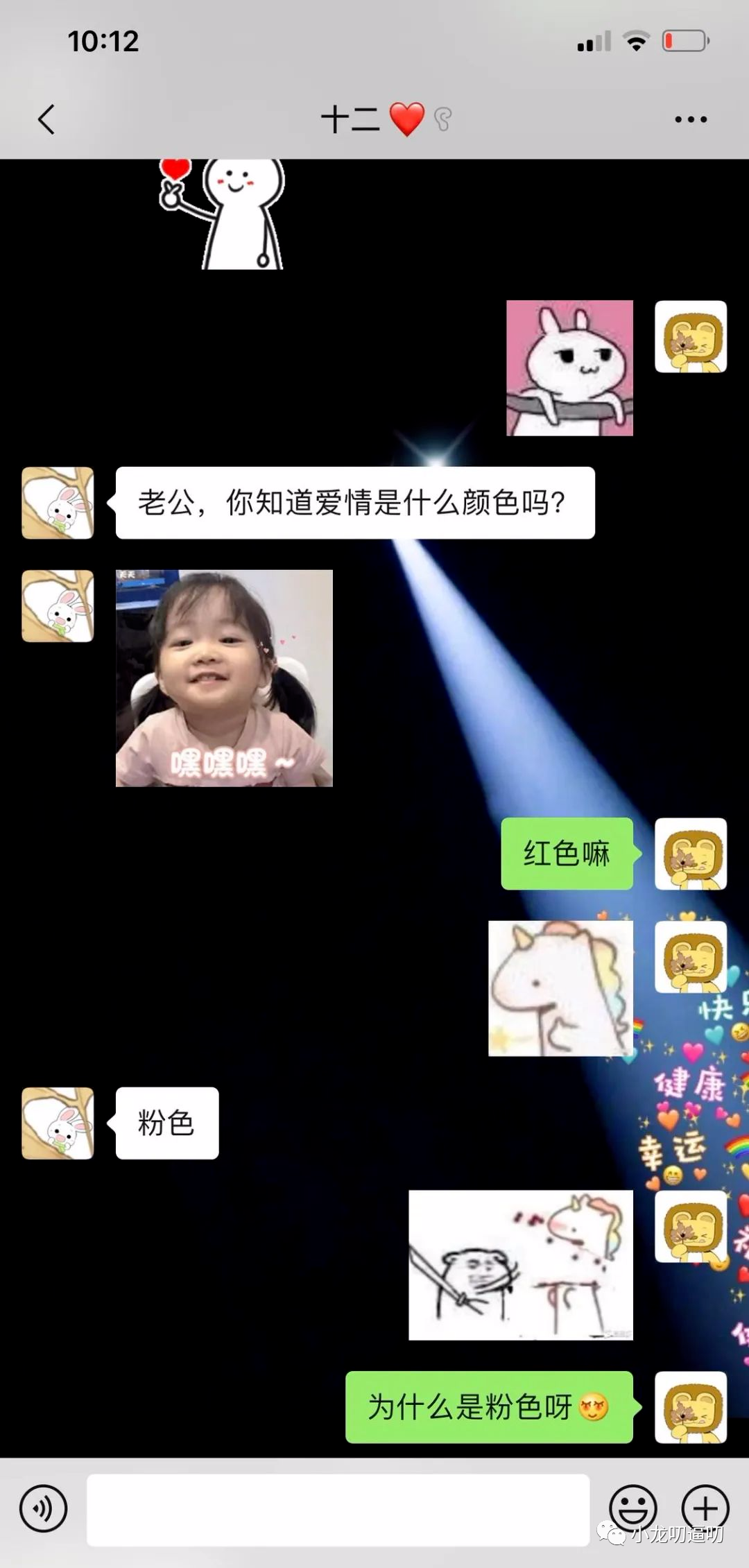749x1568 pixels.
Task: Tap the lion avatar beside 红色嘛
Action: pyautogui.click(x=691, y=854)
